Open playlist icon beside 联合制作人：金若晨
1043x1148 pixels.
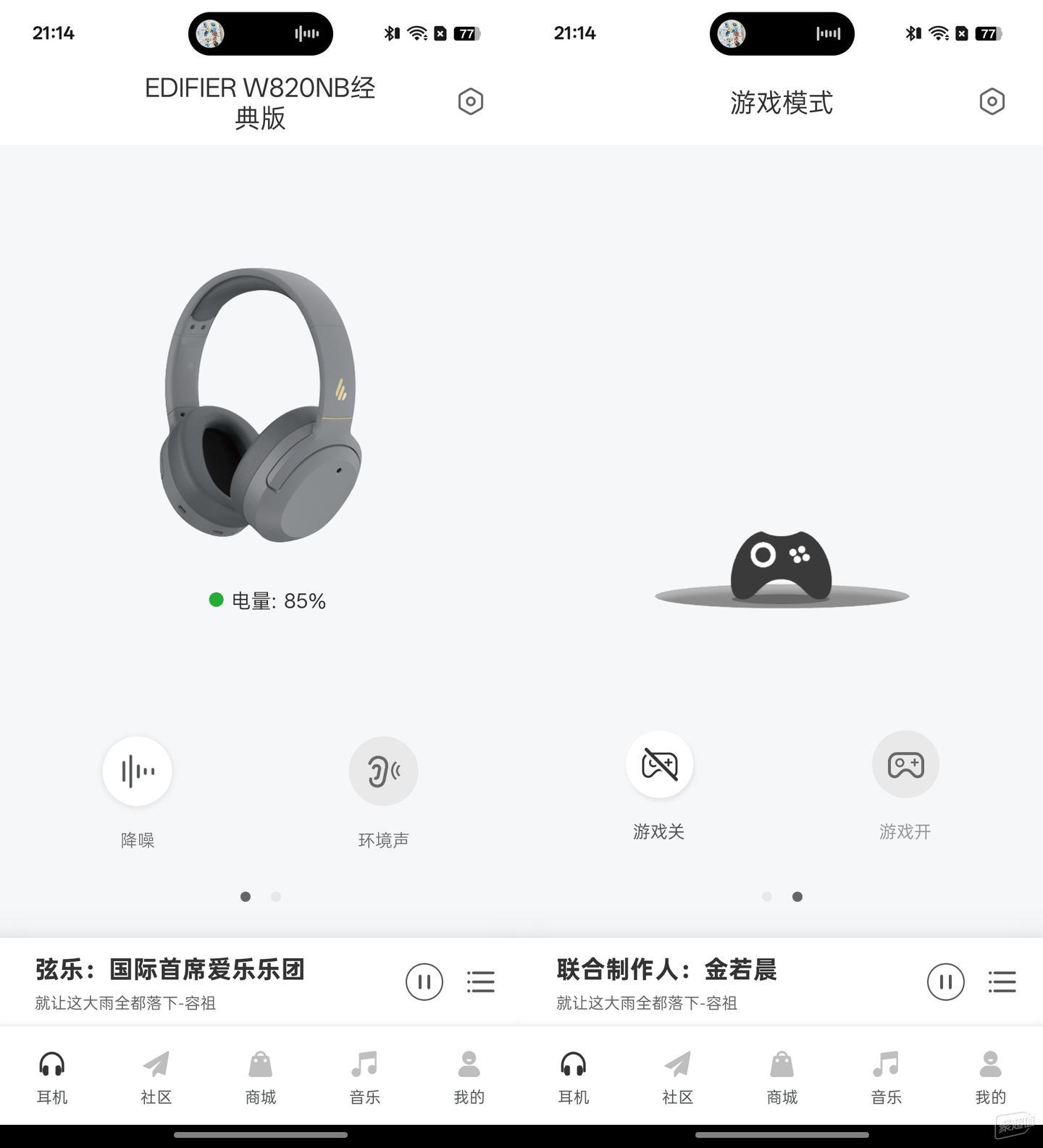click(1002, 982)
